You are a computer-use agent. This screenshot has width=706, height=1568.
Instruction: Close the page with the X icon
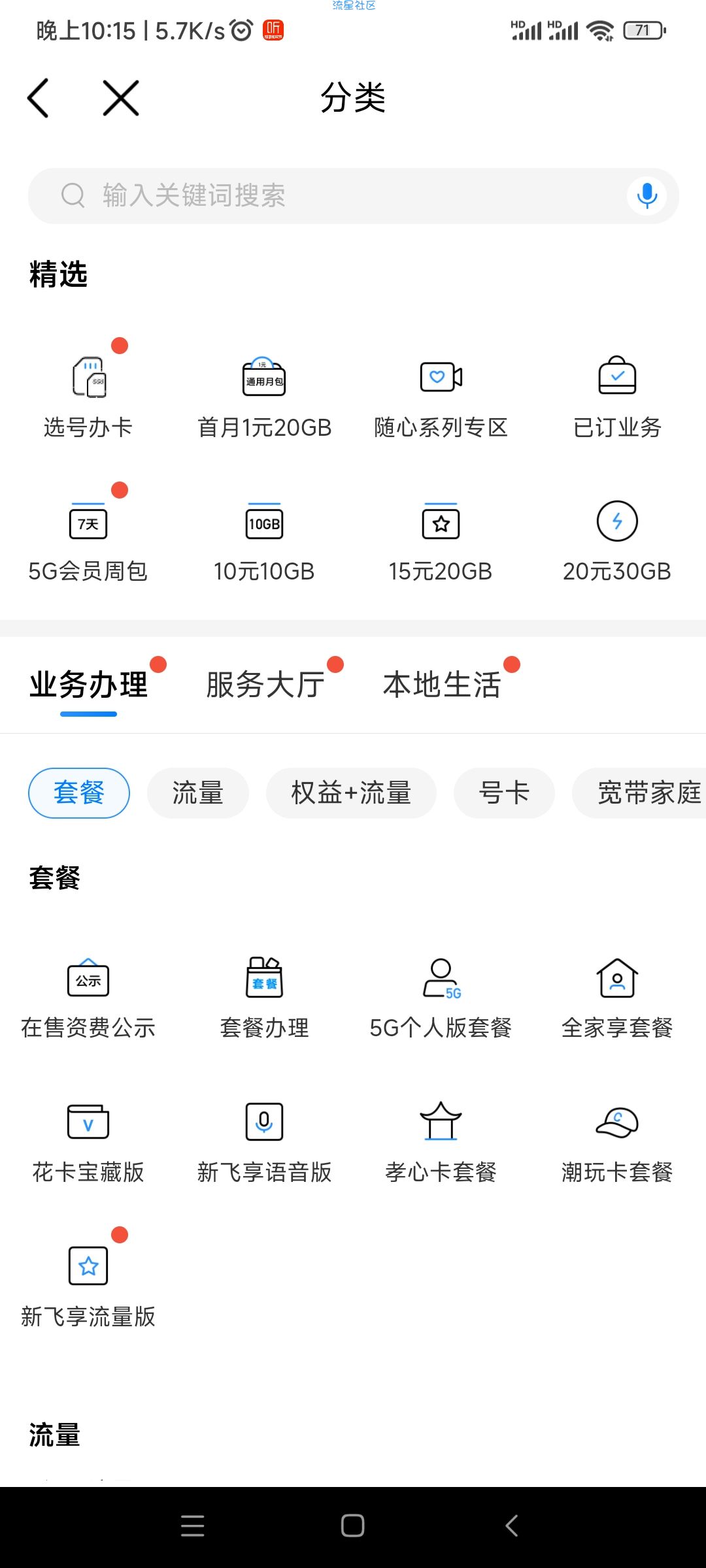pos(121,98)
